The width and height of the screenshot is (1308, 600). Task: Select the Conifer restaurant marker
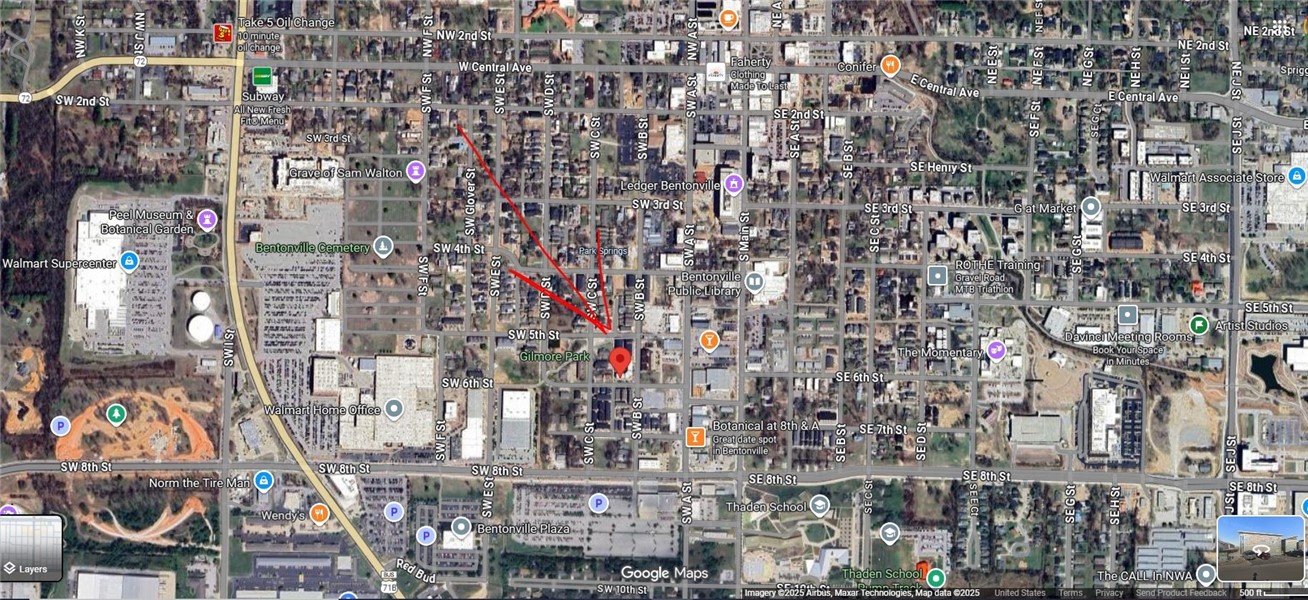coord(891,65)
